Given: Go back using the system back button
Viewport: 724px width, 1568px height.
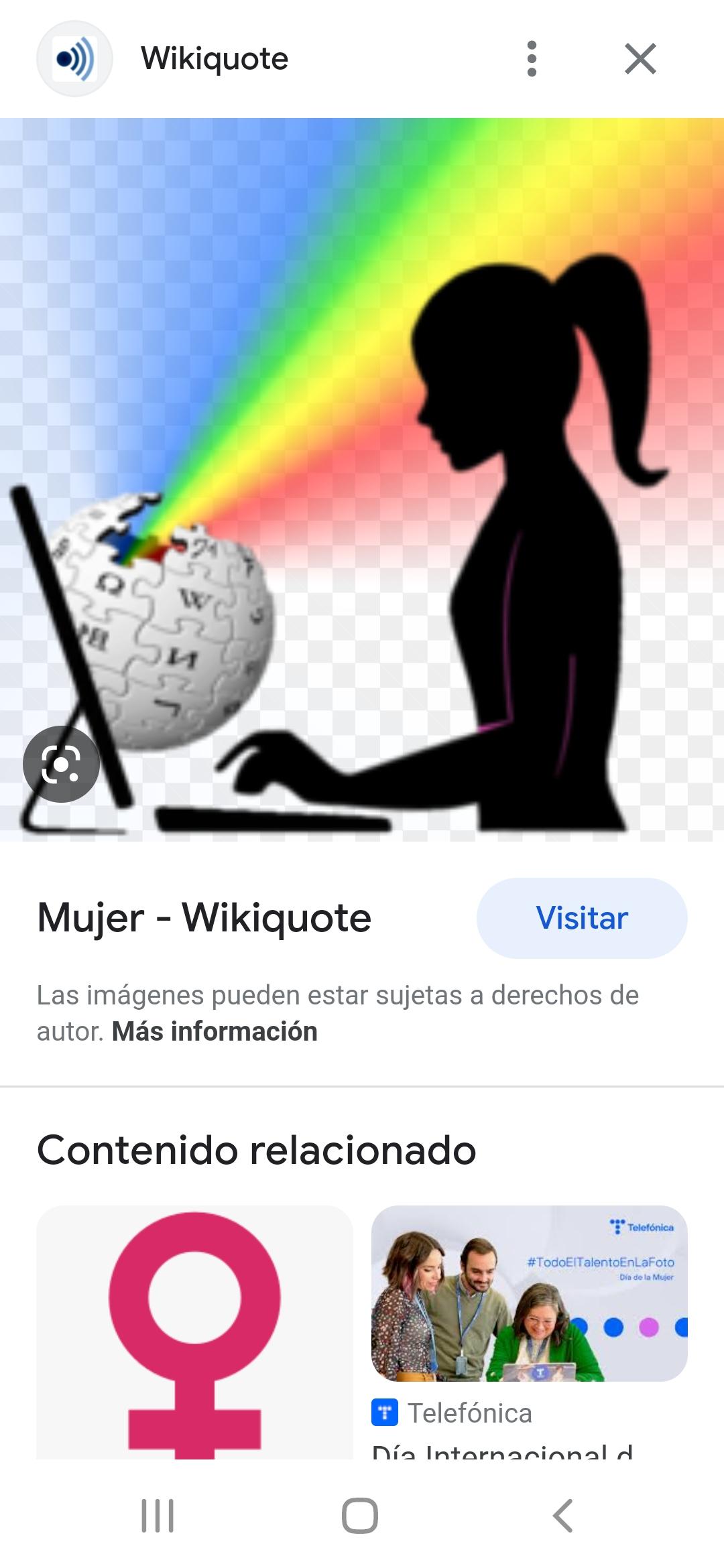Looking at the screenshot, I should coord(562,1516).
